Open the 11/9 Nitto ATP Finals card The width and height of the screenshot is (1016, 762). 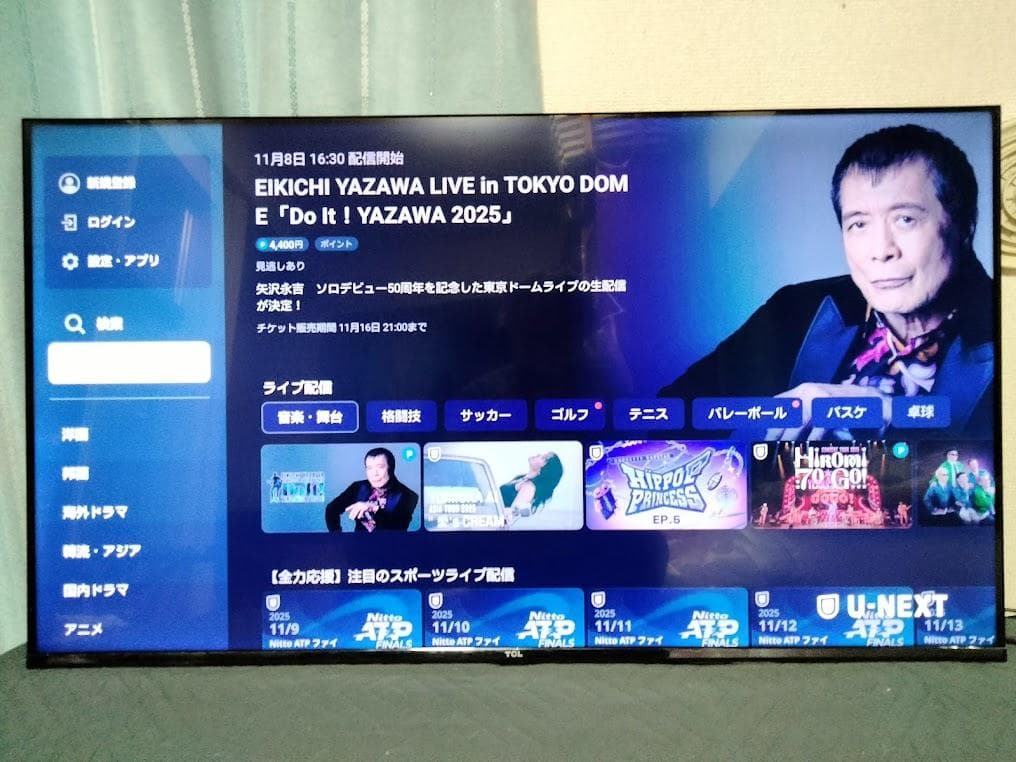point(341,618)
